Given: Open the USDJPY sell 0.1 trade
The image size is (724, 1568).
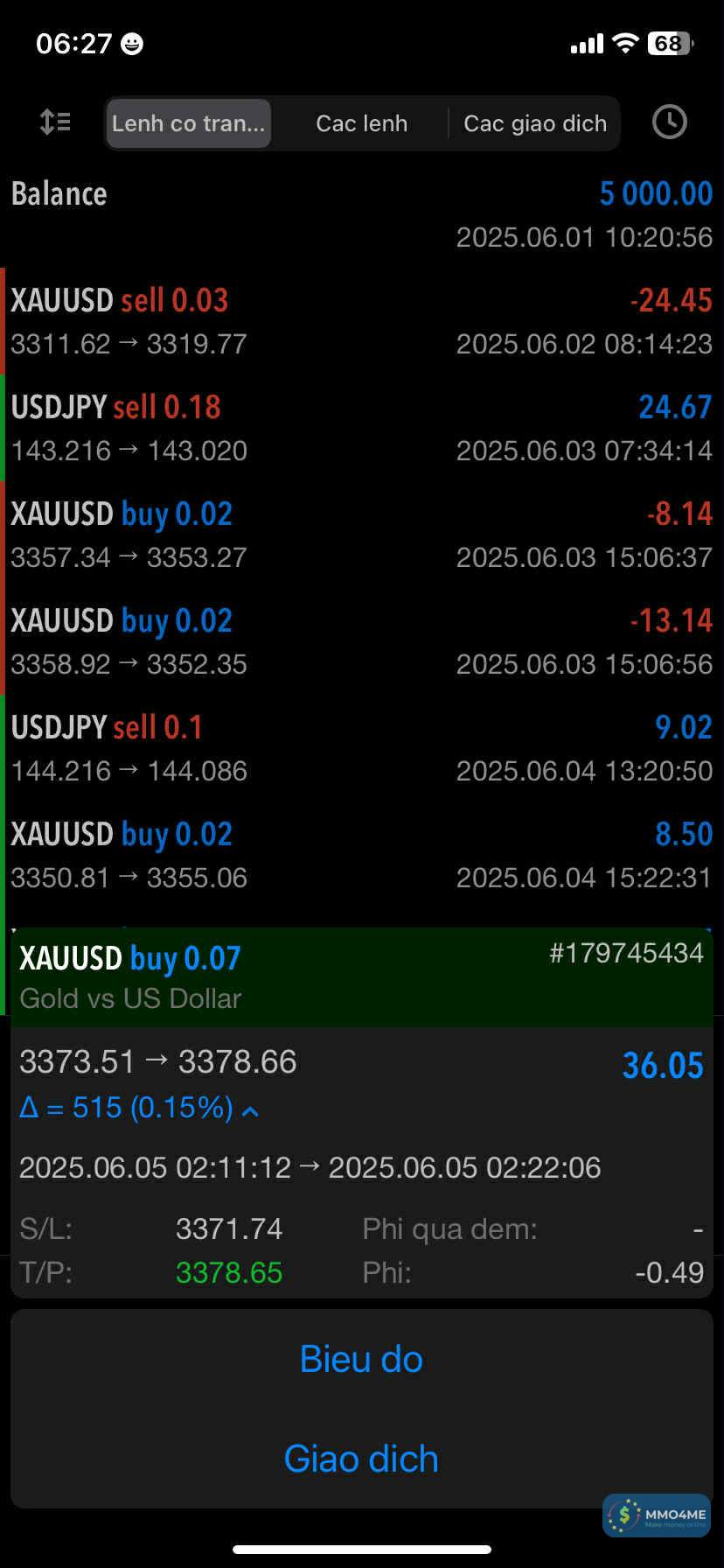Looking at the screenshot, I should pyautogui.click(x=361, y=748).
